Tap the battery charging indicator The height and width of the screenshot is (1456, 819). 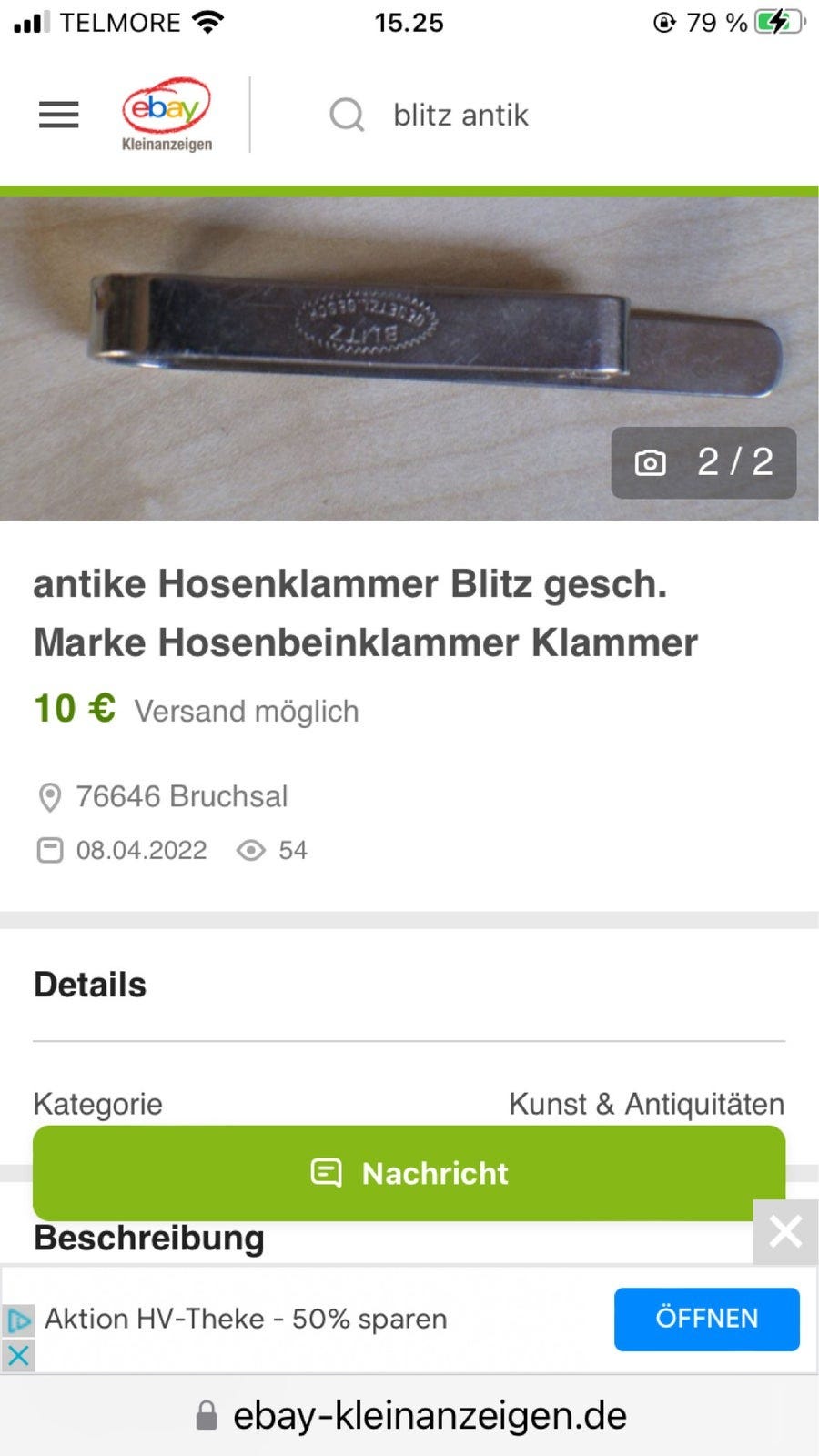point(778,22)
